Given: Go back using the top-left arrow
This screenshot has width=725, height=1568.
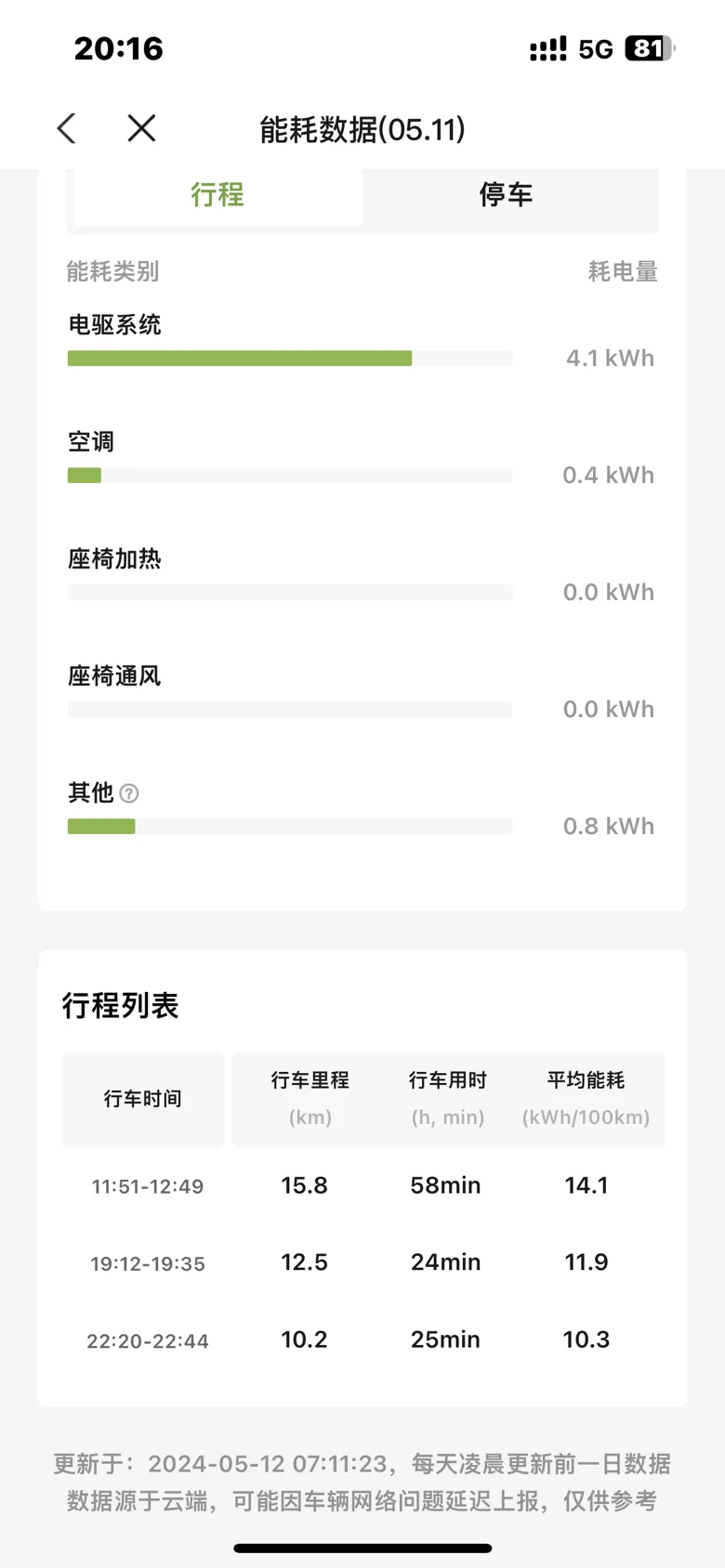Looking at the screenshot, I should pos(66,128).
